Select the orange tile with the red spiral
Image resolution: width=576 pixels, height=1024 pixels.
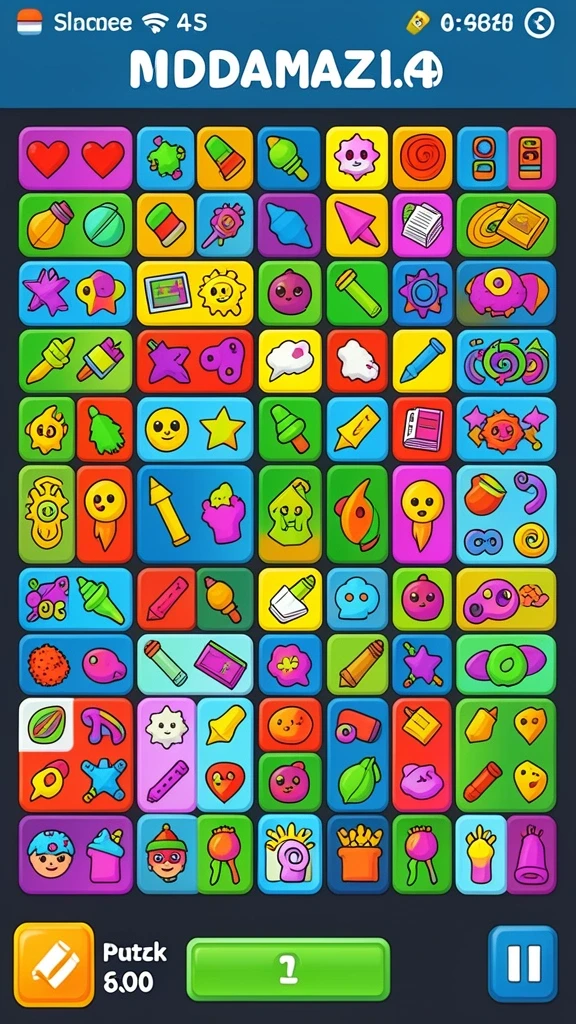point(422,159)
